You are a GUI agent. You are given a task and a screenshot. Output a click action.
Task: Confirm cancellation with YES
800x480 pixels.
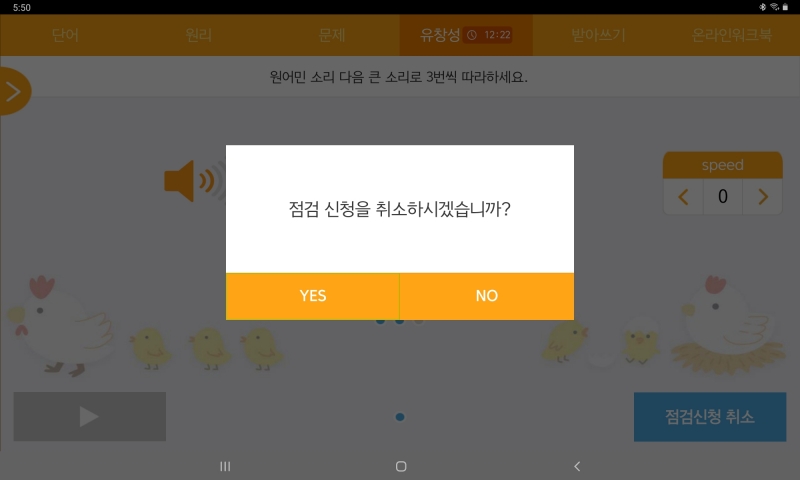(x=312, y=296)
